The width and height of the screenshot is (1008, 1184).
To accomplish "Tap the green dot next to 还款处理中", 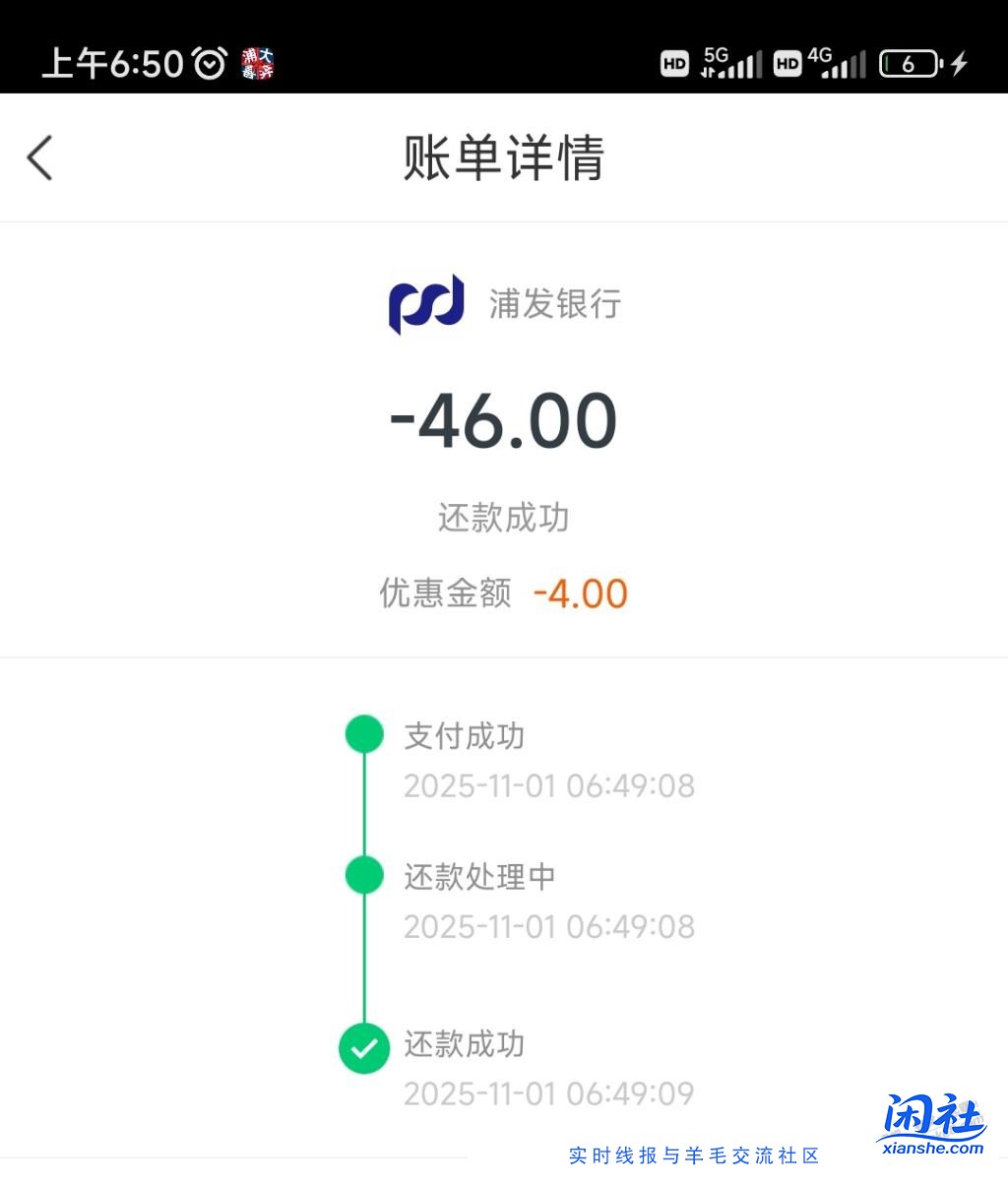I will point(364,874).
